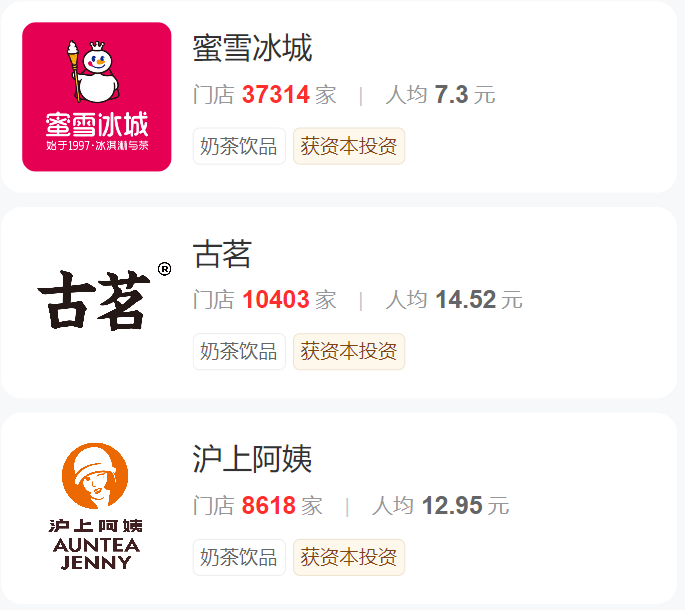
Task: Tap 奶茶饮品 tag under 蜜雪冰城
Action: (239, 146)
